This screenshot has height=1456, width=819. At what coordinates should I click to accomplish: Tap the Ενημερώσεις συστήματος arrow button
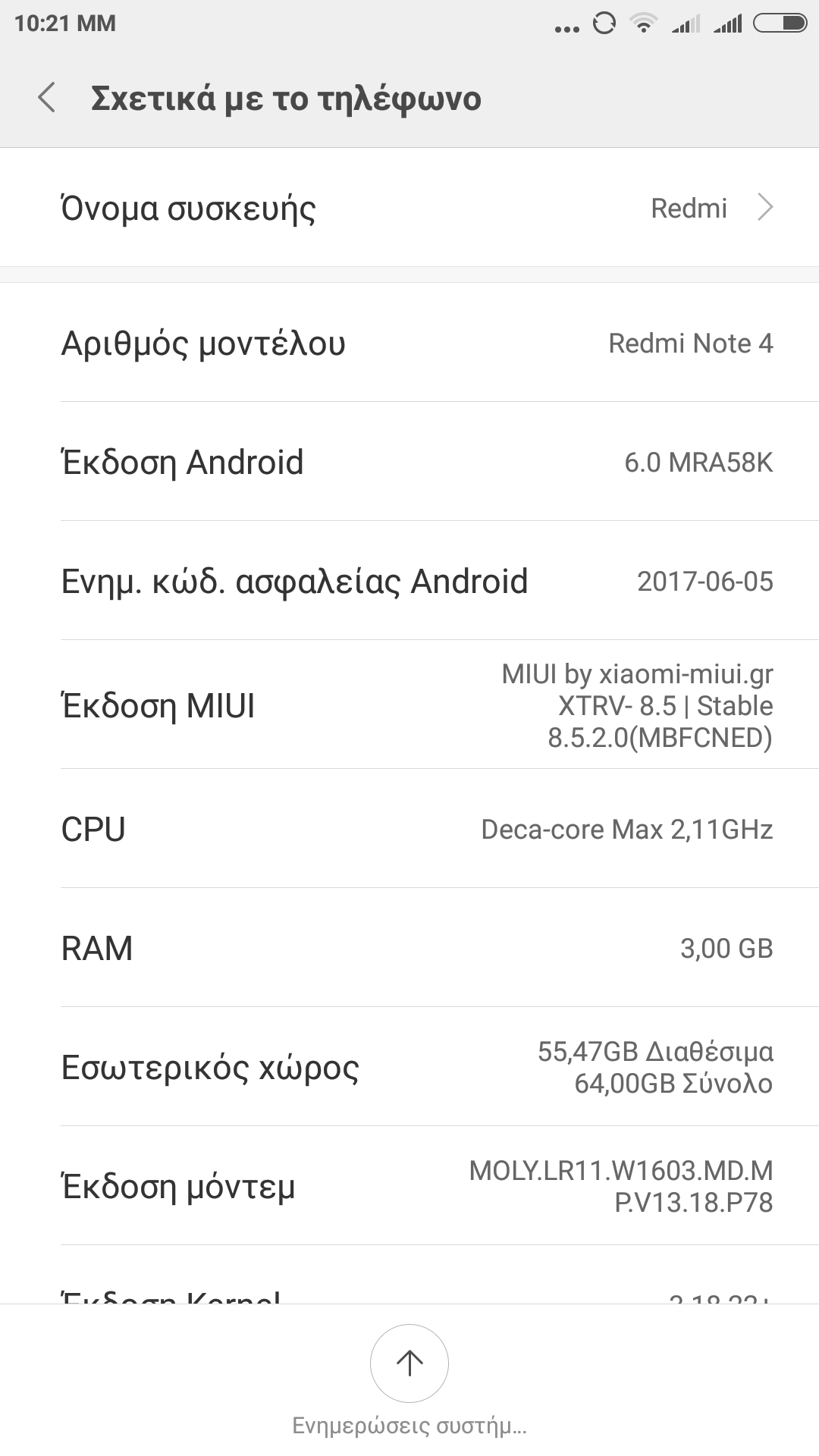coord(409,1363)
